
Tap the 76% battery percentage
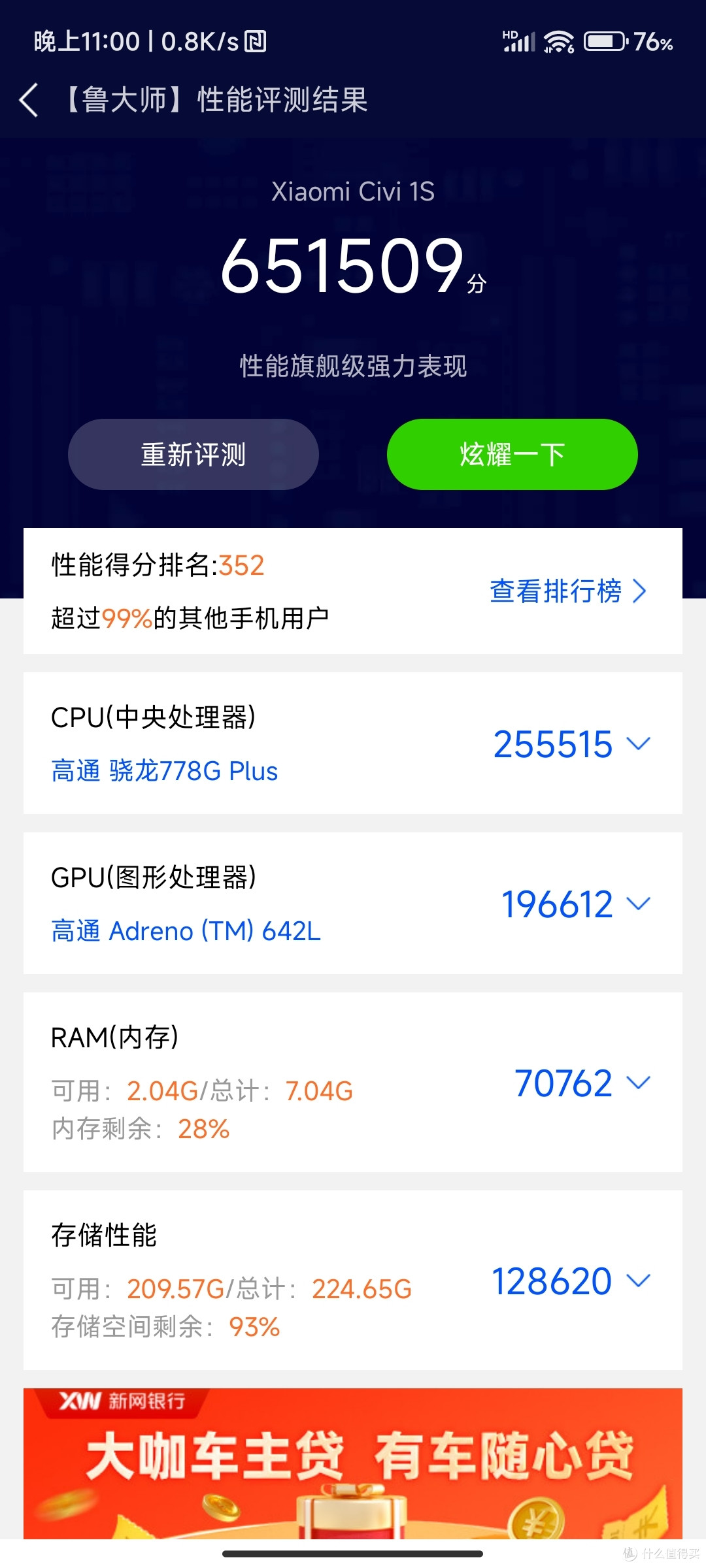[650, 42]
